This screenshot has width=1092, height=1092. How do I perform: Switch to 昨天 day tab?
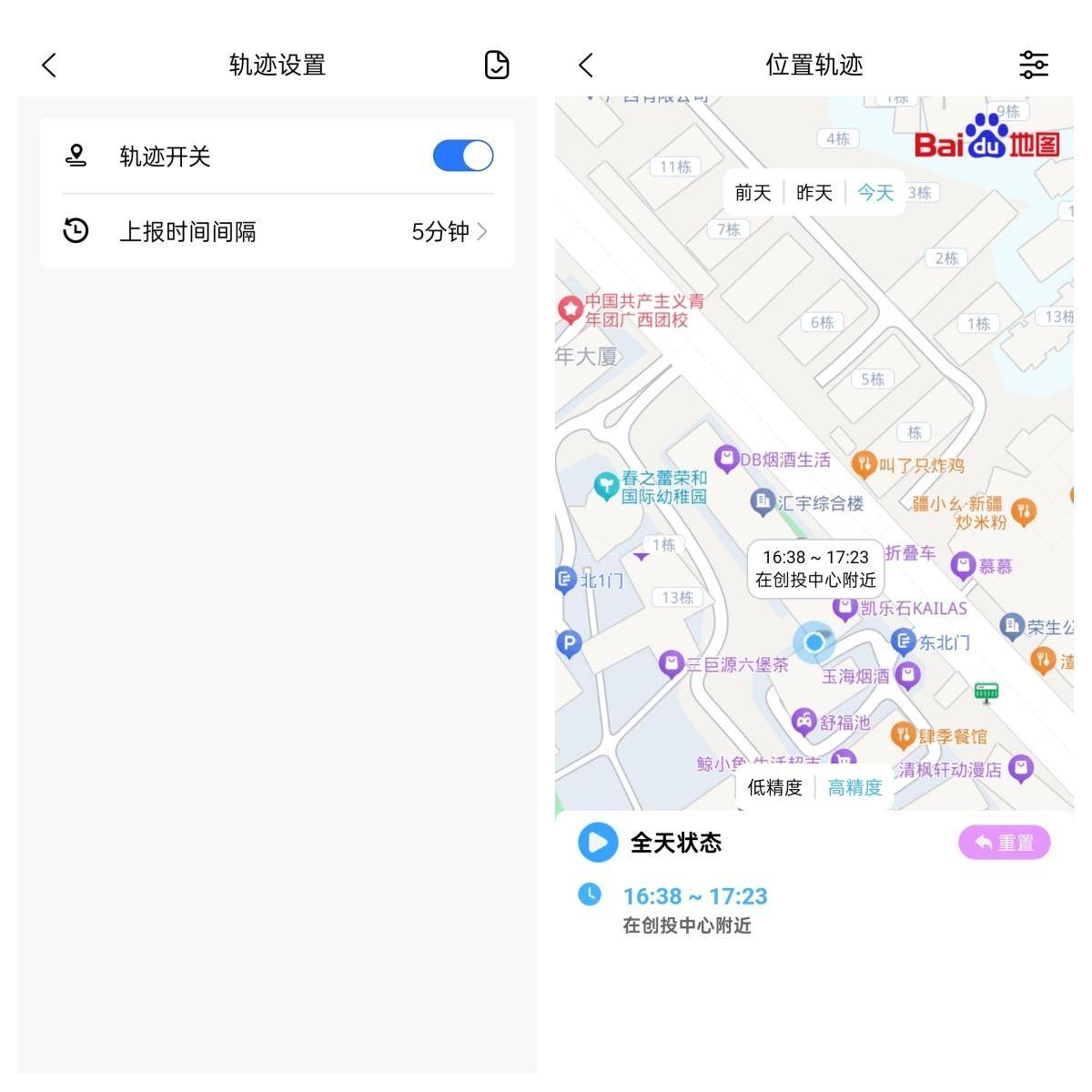814,192
